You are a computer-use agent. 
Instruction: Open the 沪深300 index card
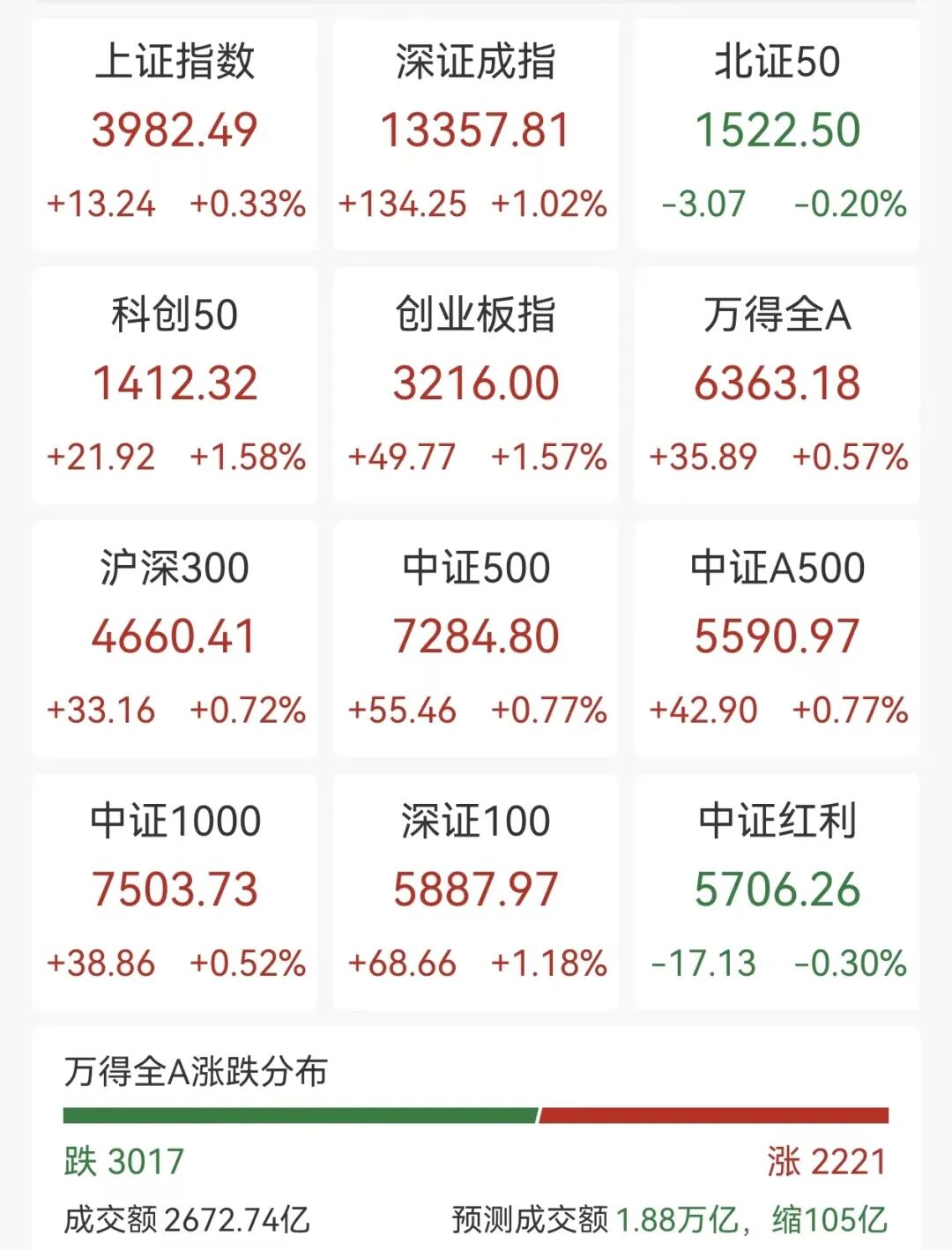175,638
